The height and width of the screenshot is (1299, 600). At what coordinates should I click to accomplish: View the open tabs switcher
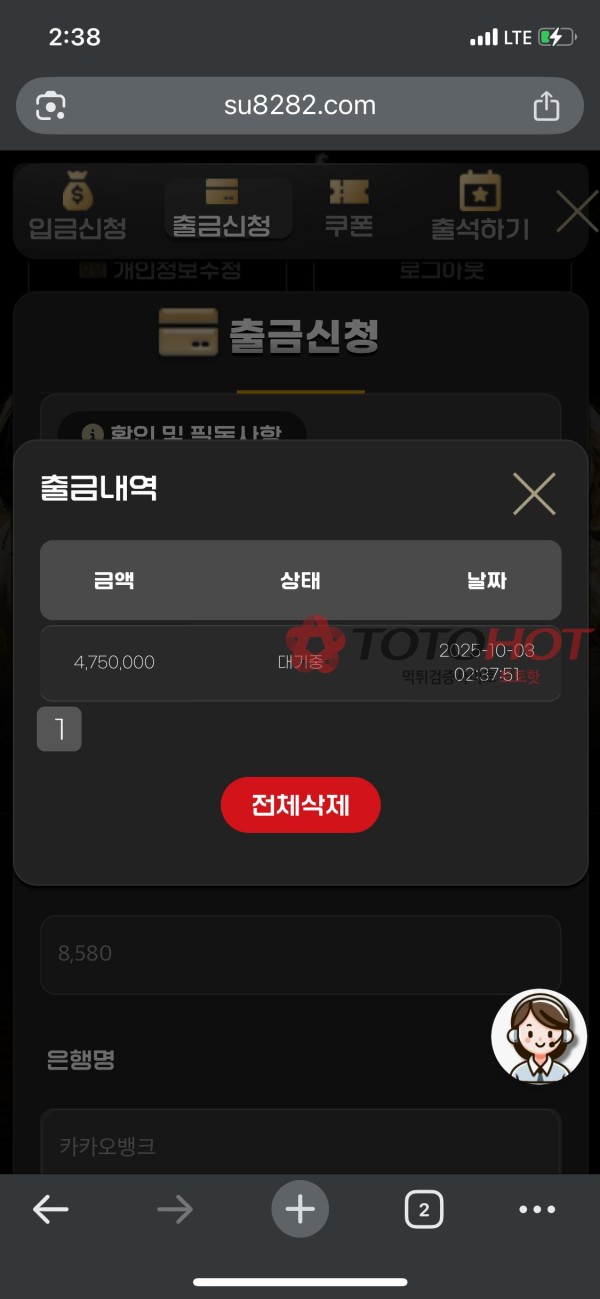coord(424,1210)
